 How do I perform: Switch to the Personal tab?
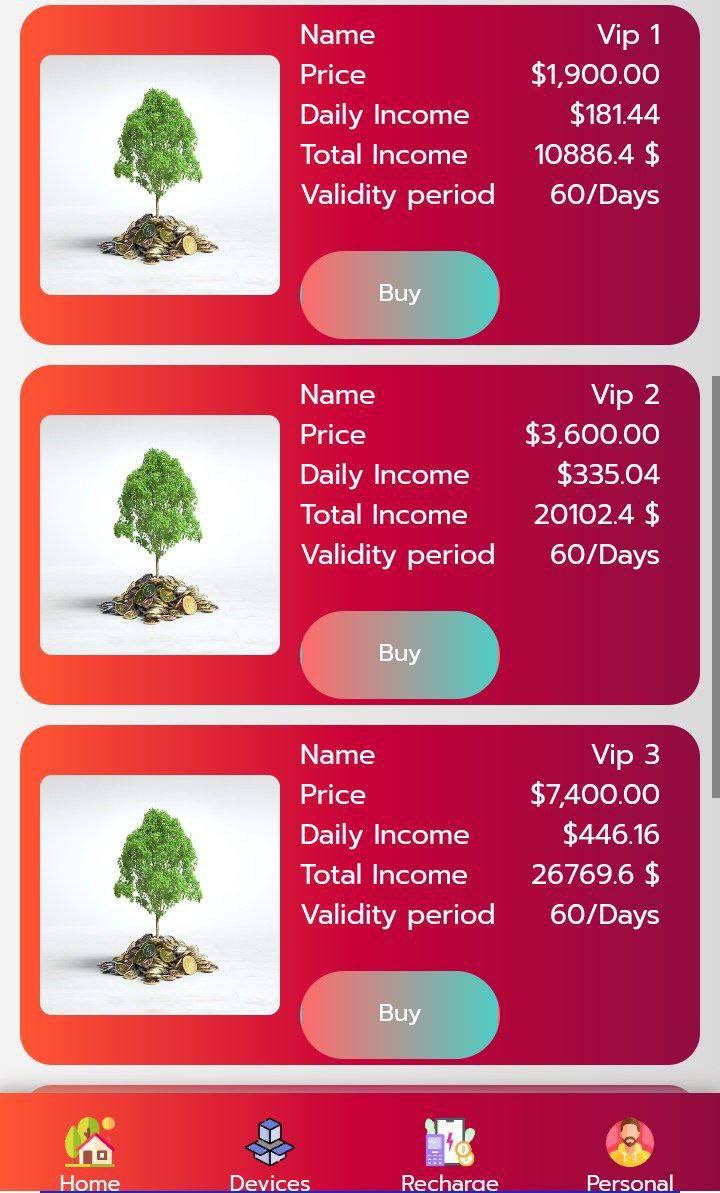(x=629, y=1153)
